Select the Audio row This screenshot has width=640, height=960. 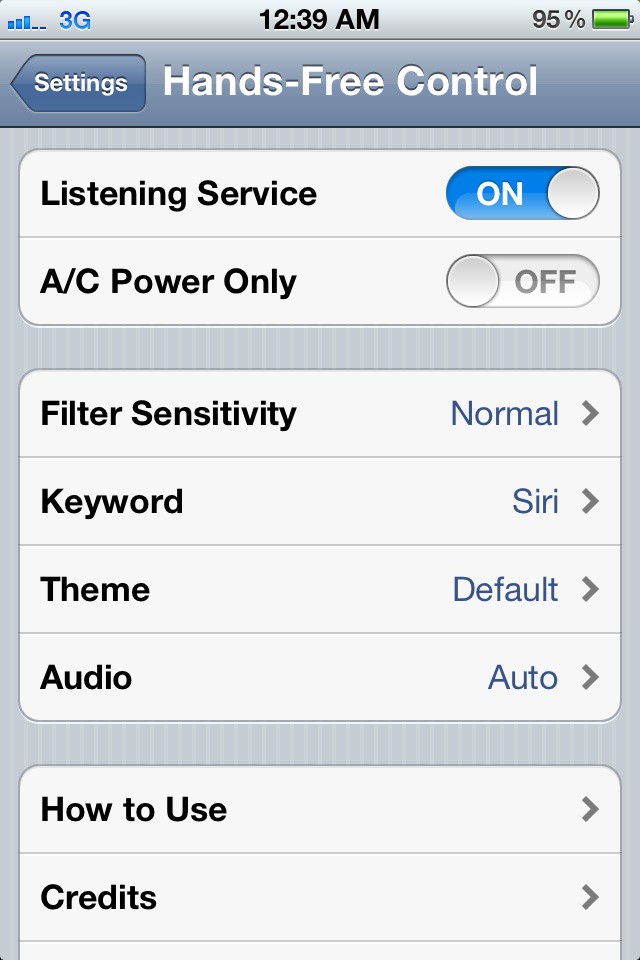pyautogui.click(x=320, y=677)
